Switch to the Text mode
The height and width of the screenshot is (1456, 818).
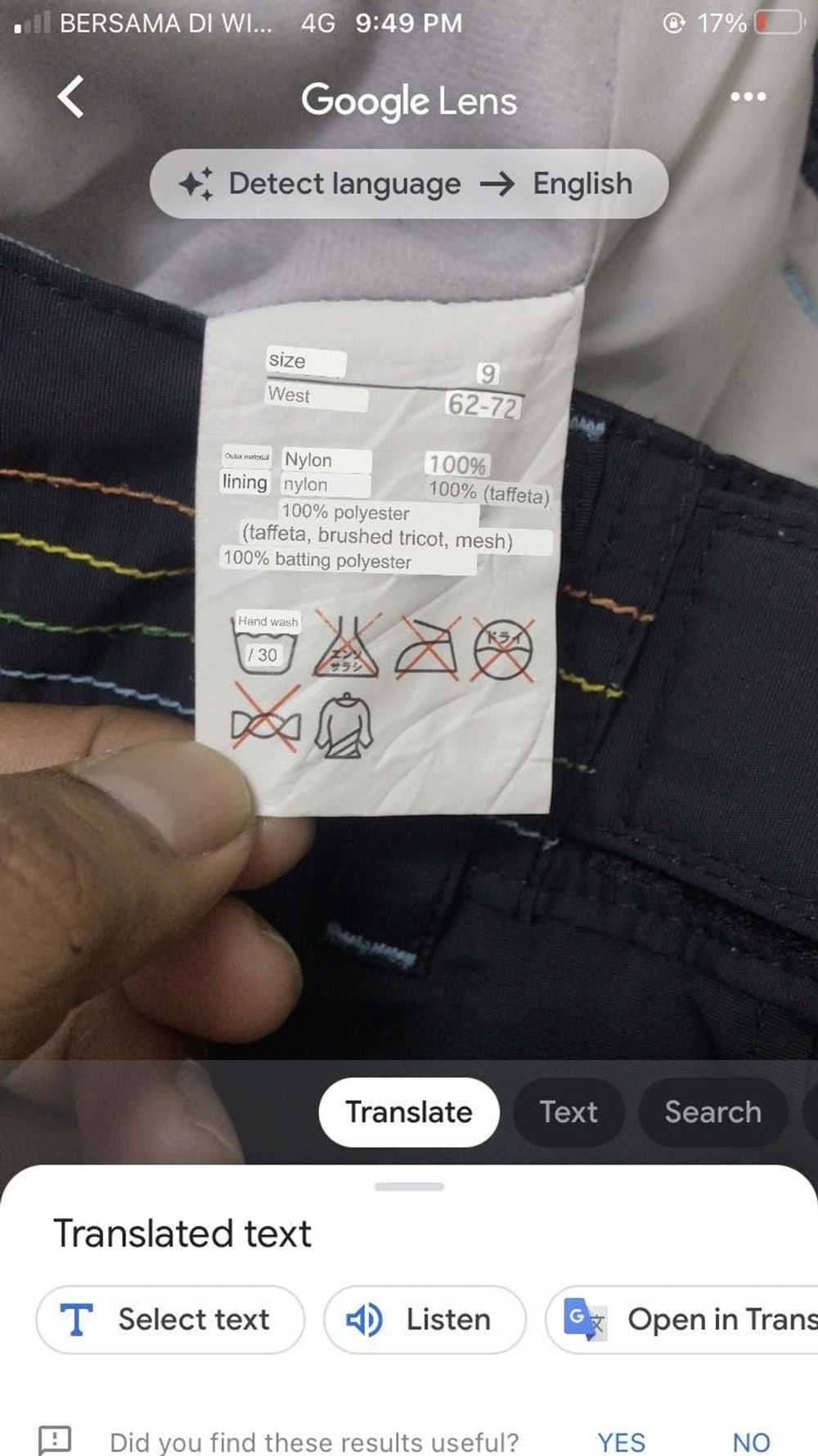pyautogui.click(x=569, y=1111)
